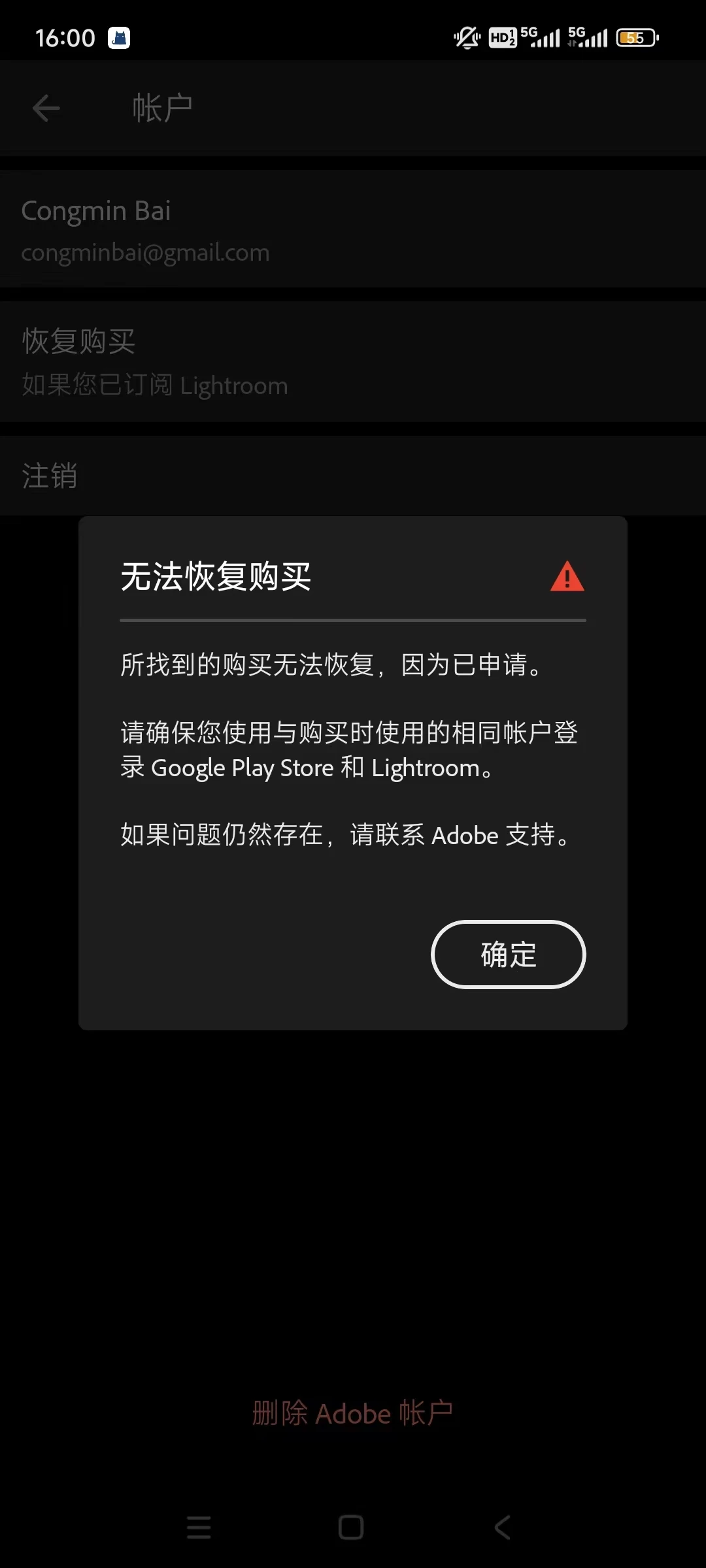Confirm the dialog with 确定
Viewport: 706px width, 1568px height.
point(508,954)
